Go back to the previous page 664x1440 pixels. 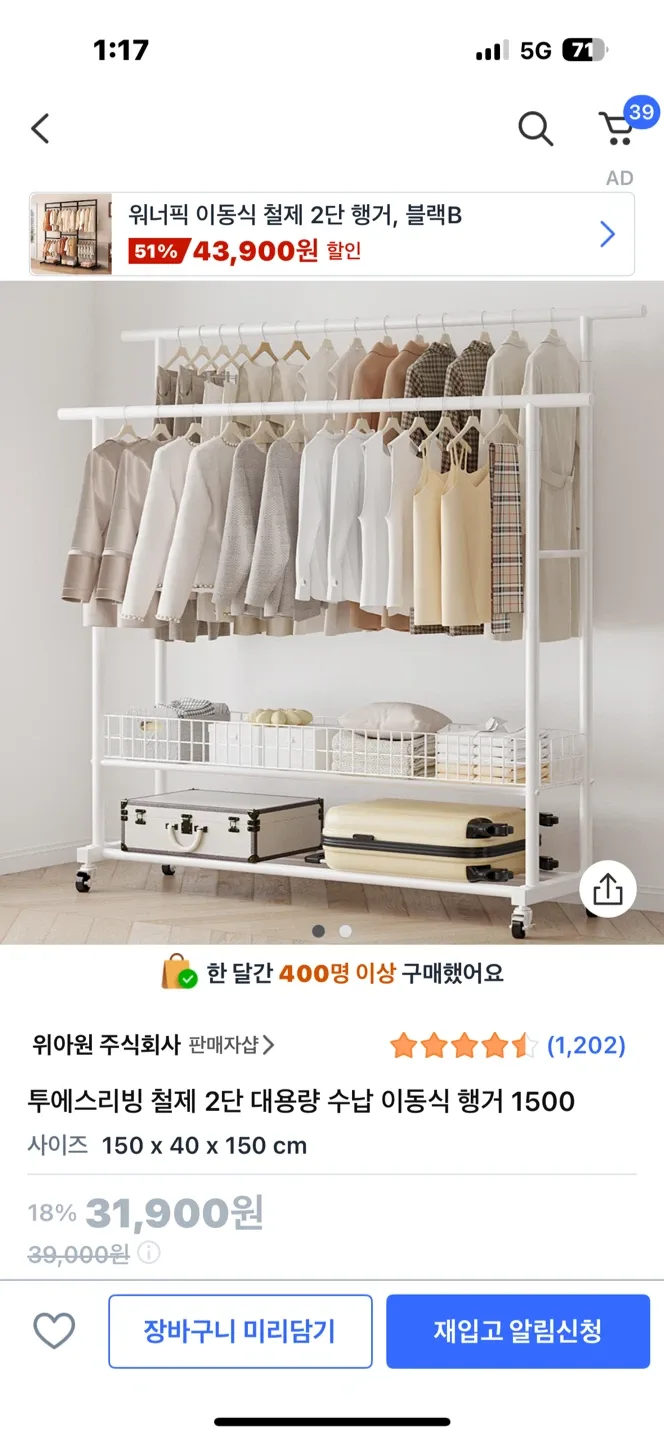(40, 128)
